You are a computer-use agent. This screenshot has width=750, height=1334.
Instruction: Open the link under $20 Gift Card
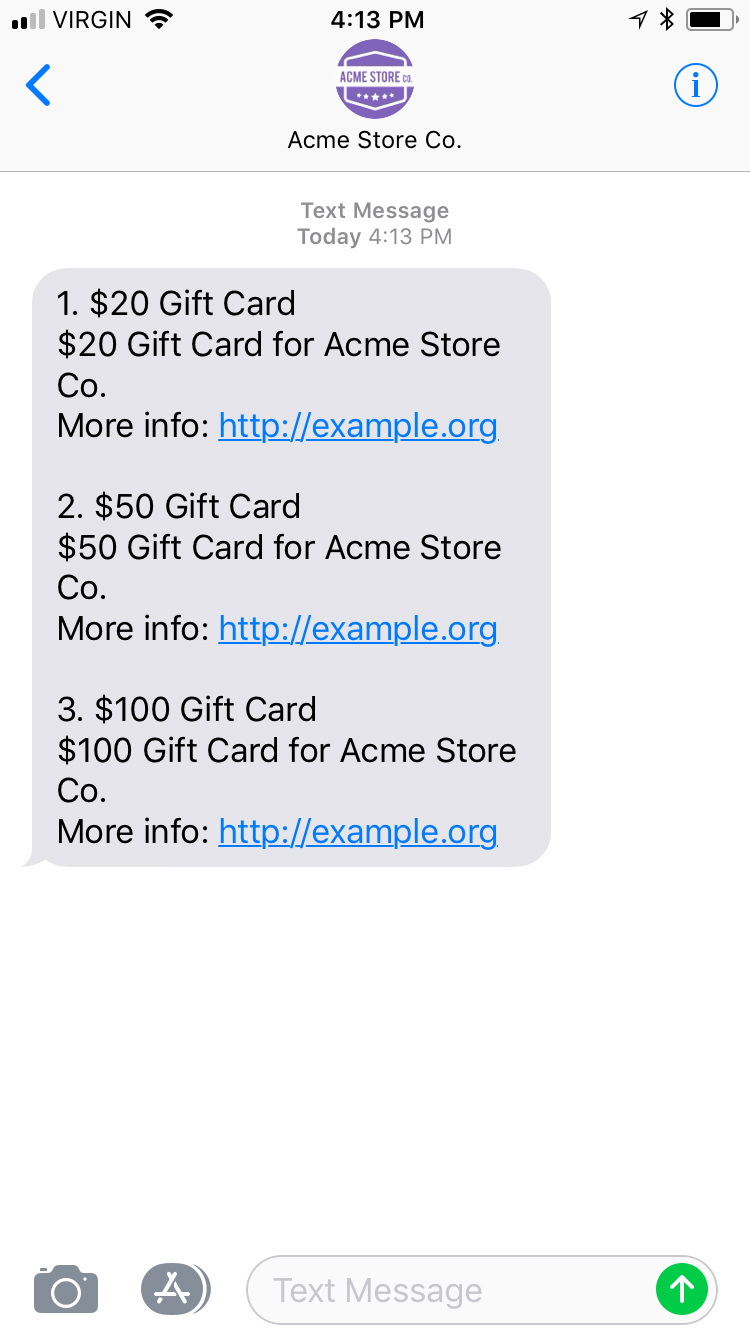click(358, 426)
